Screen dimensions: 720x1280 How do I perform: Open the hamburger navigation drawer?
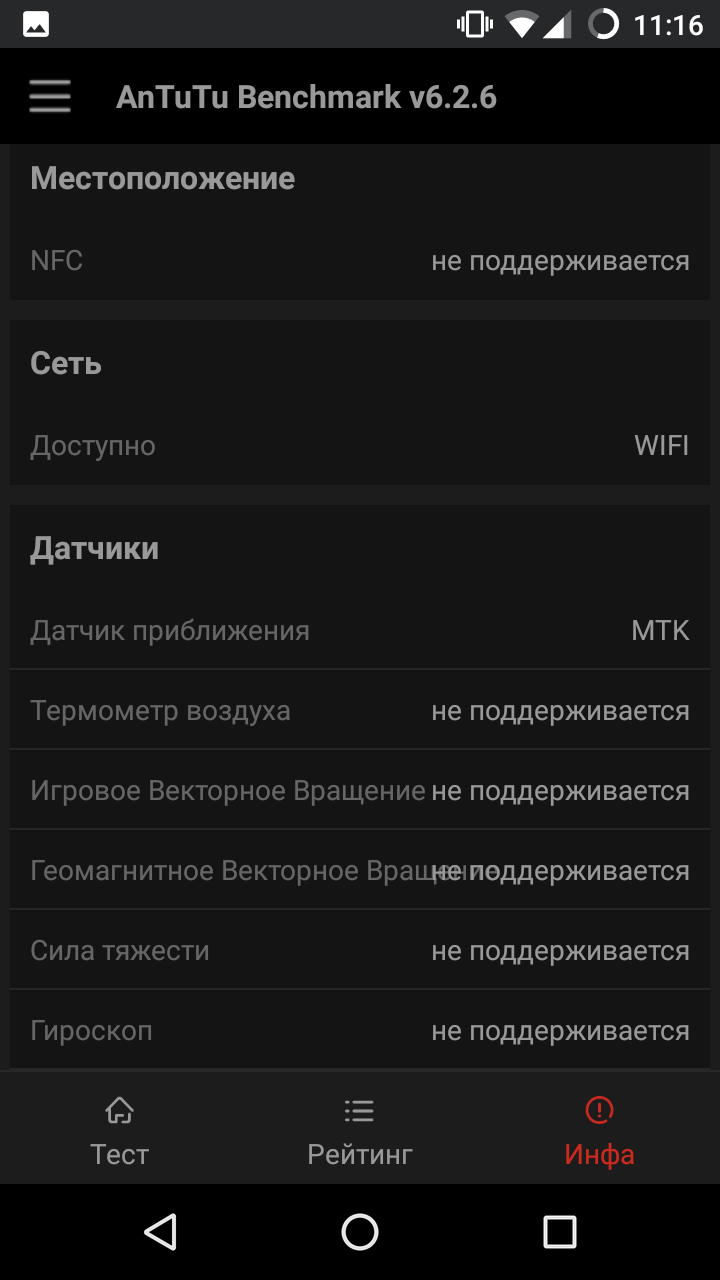tap(50, 97)
